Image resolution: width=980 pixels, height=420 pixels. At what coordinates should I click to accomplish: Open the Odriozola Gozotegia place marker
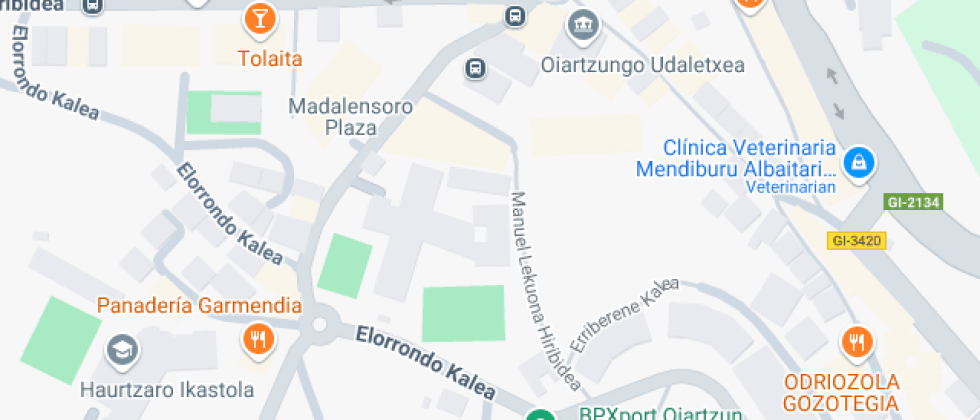(x=856, y=343)
